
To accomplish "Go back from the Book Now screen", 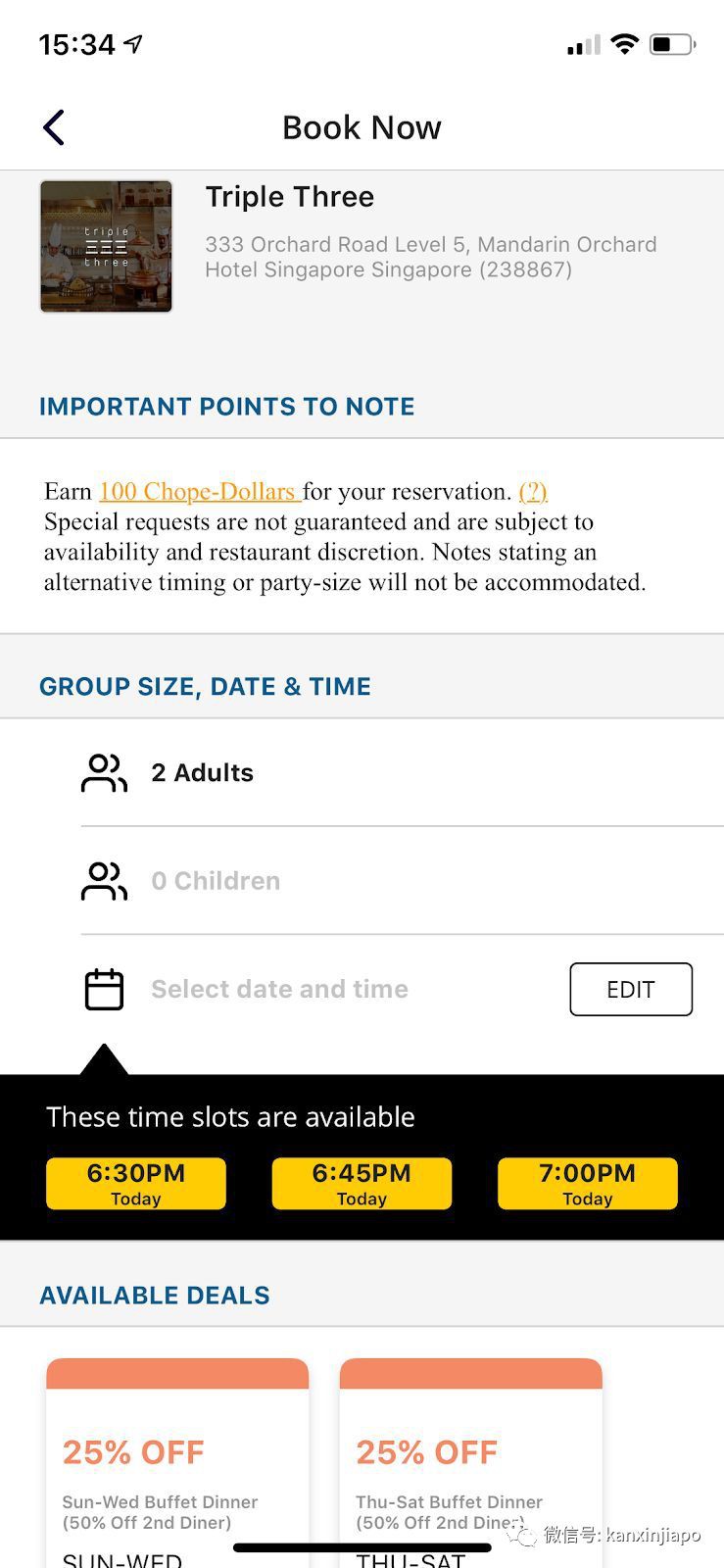I will tap(54, 127).
